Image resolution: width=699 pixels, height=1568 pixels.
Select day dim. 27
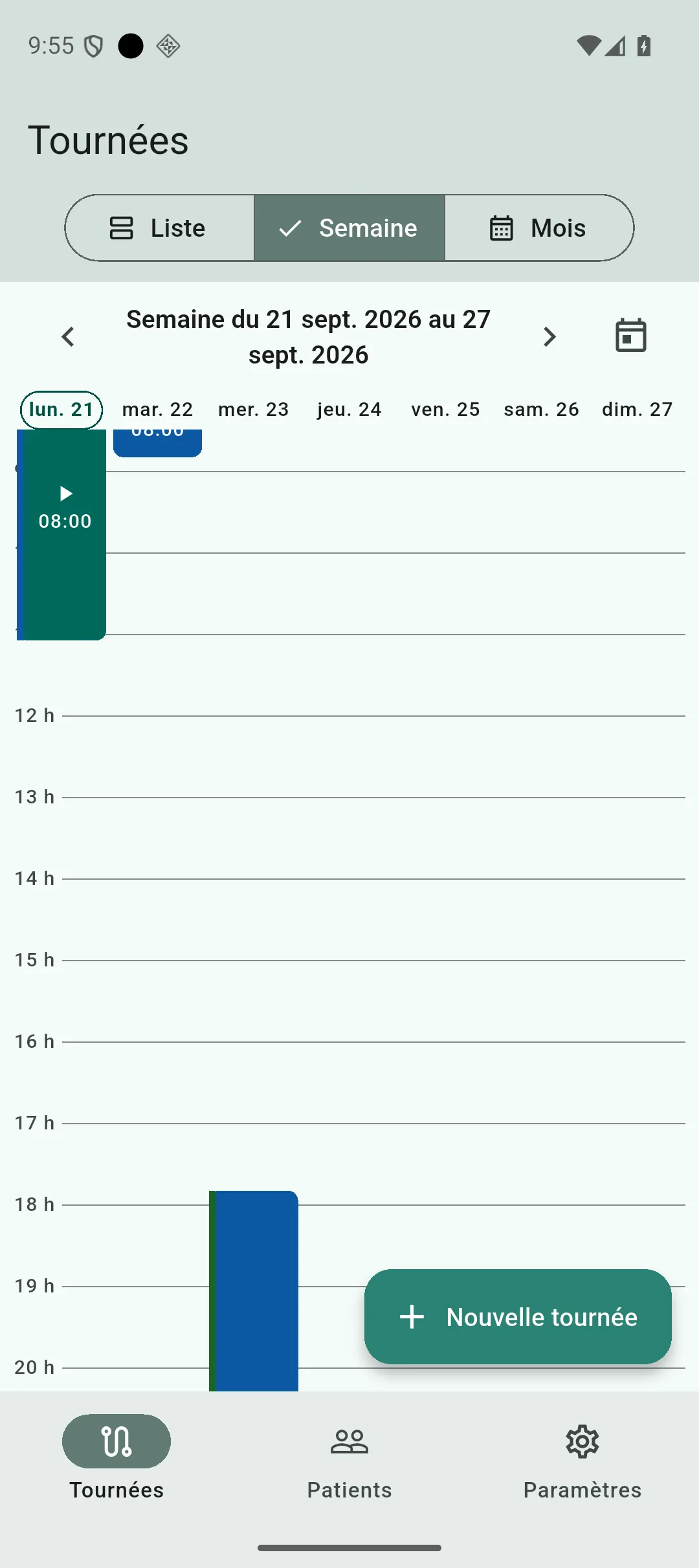tap(638, 409)
